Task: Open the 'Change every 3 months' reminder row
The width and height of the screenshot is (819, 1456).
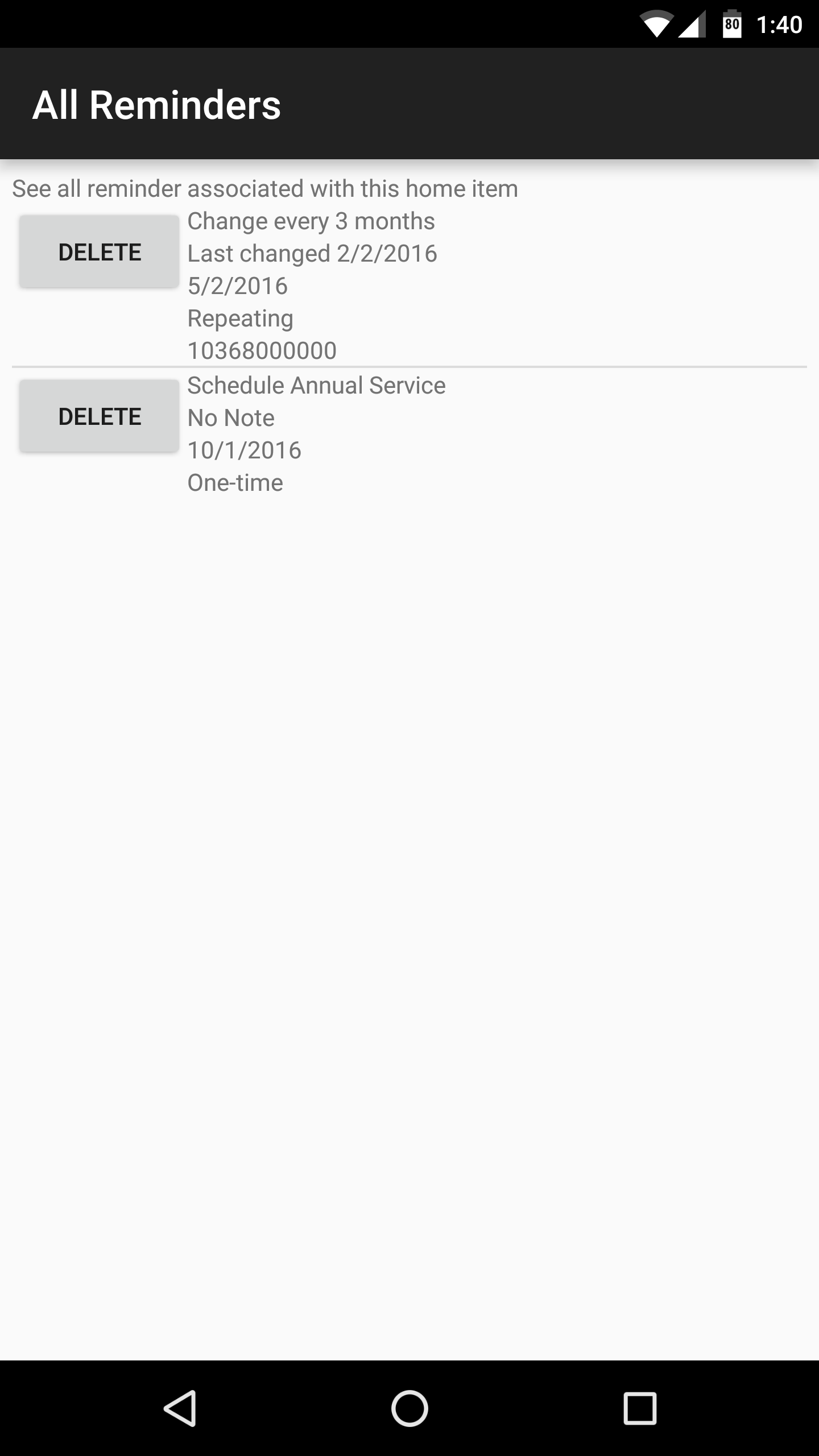Action: click(x=409, y=286)
